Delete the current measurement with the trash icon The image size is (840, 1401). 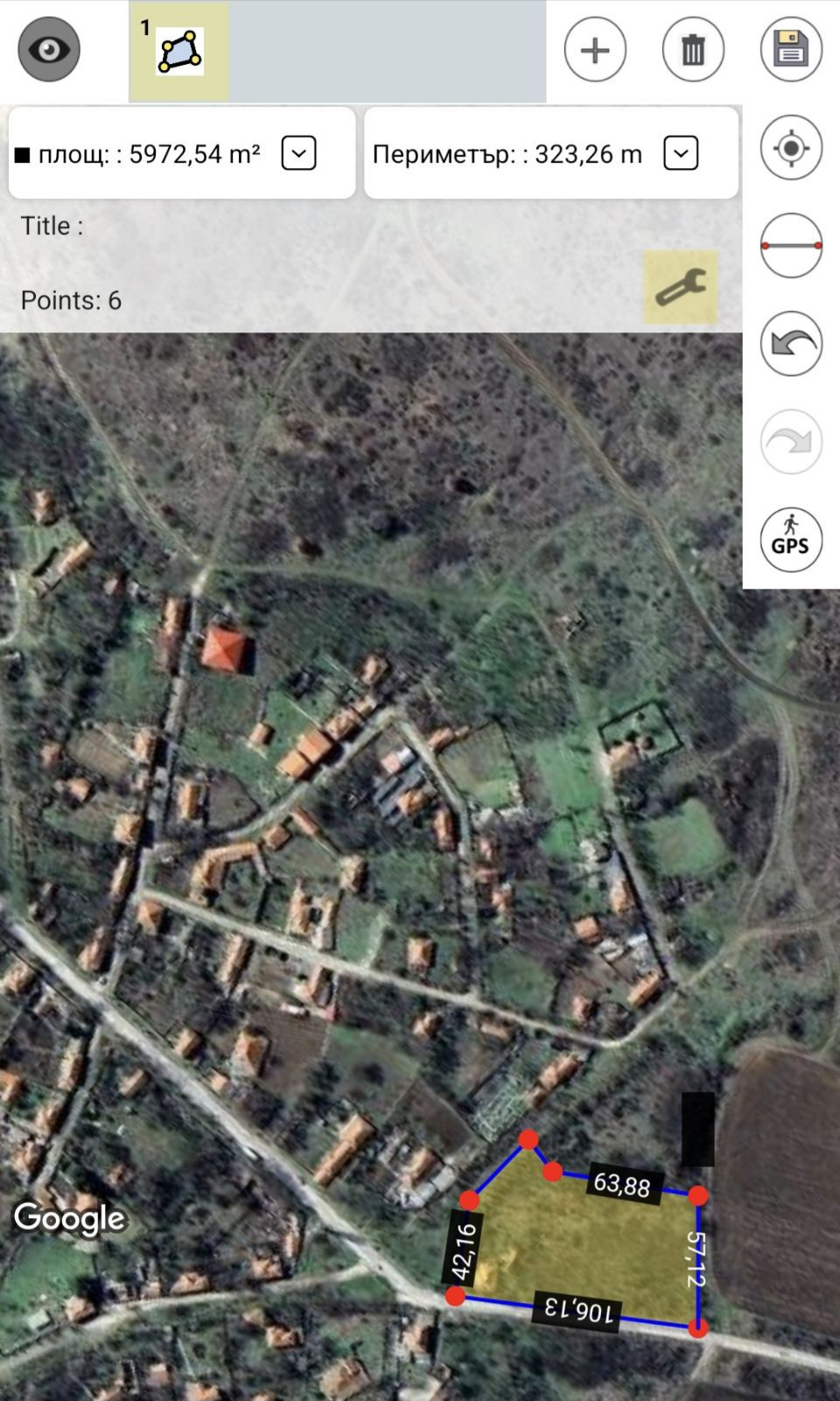click(x=693, y=50)
